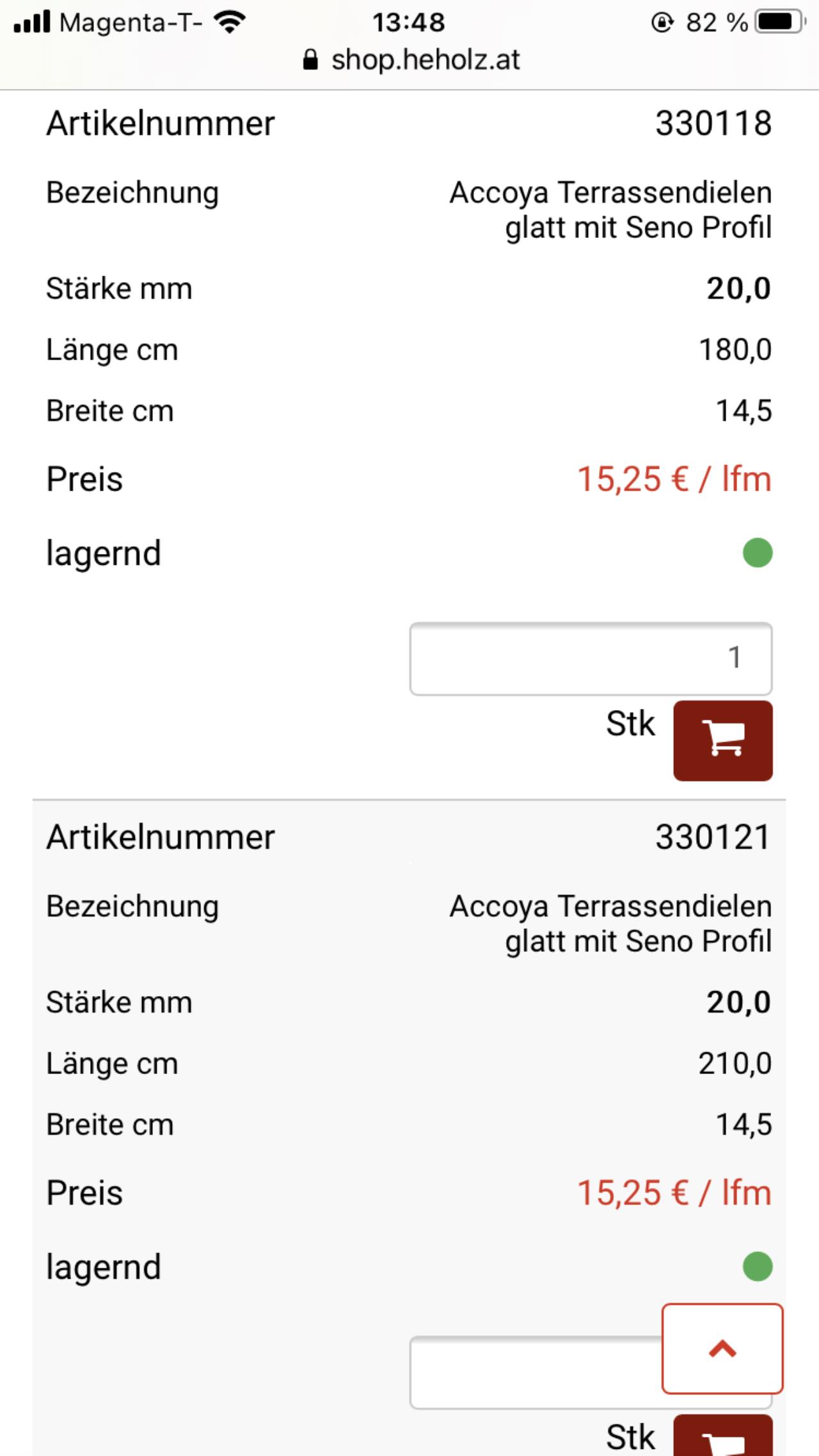Jump back to top with the arrow button
This screenshot has width=819, height=1456.
point(722,1349)
